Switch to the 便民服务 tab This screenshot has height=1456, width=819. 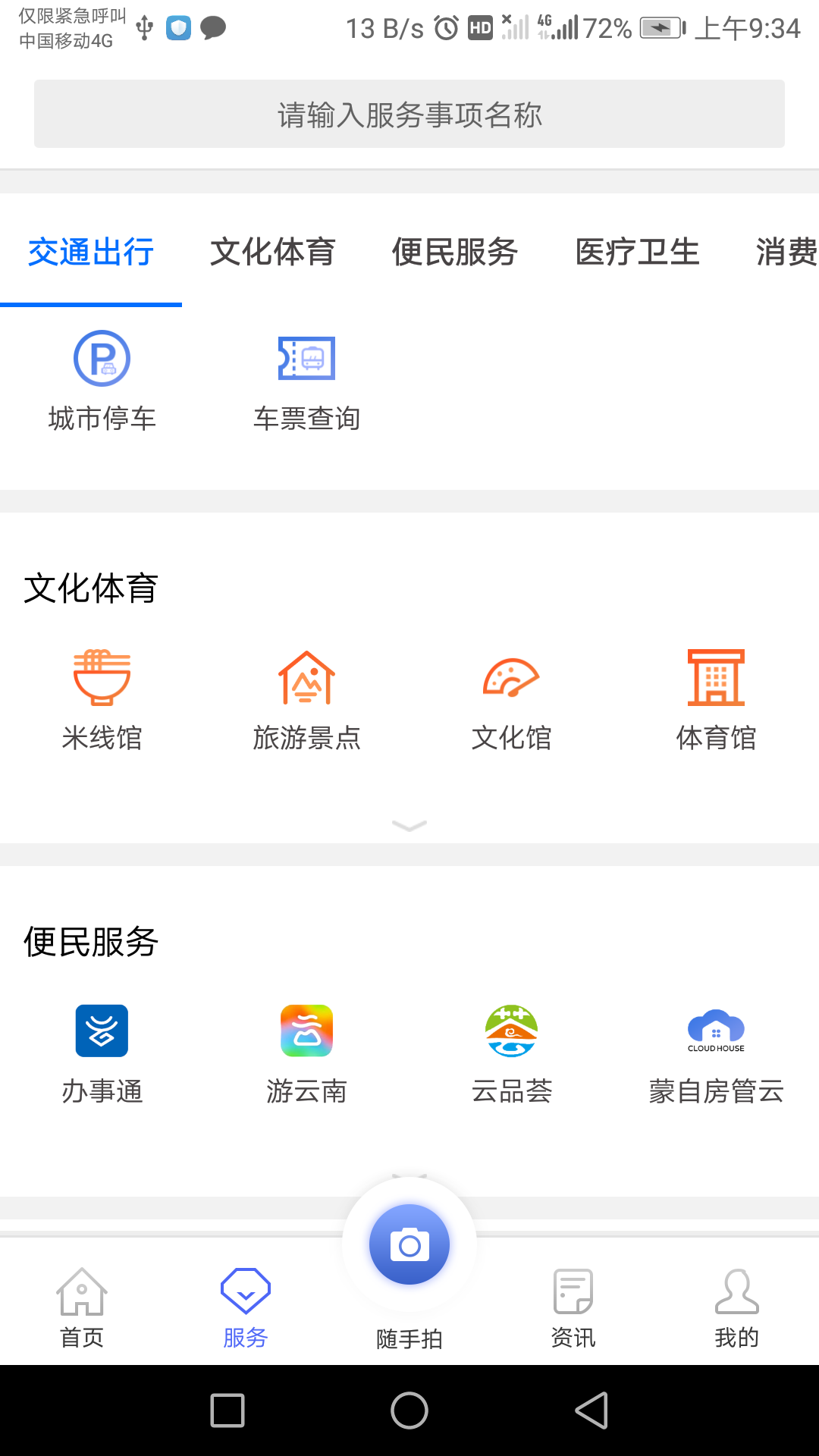coord(454,253)
